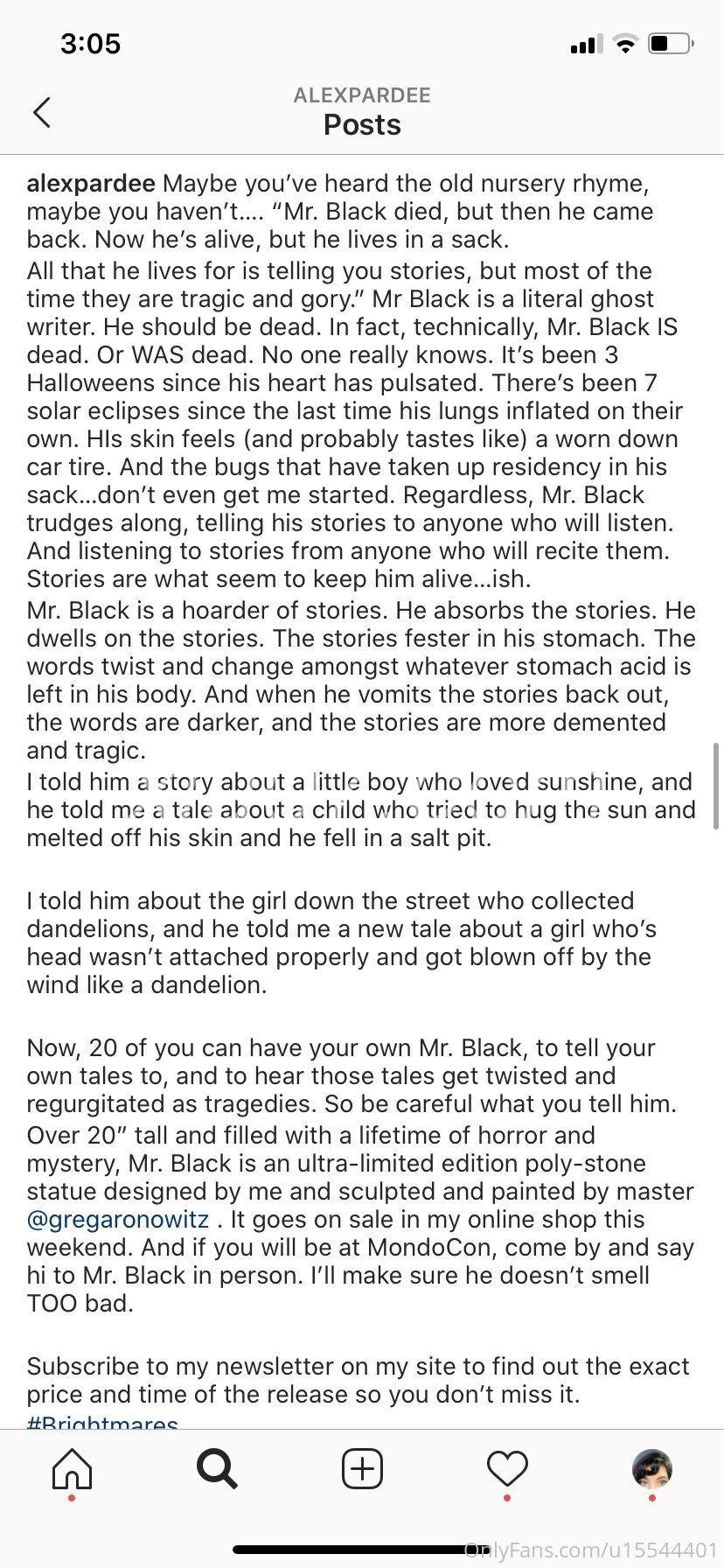The height and width of the screenshot is (1568, 724).
Task: Open your profile from the avatar tab
Action: 652,1468
